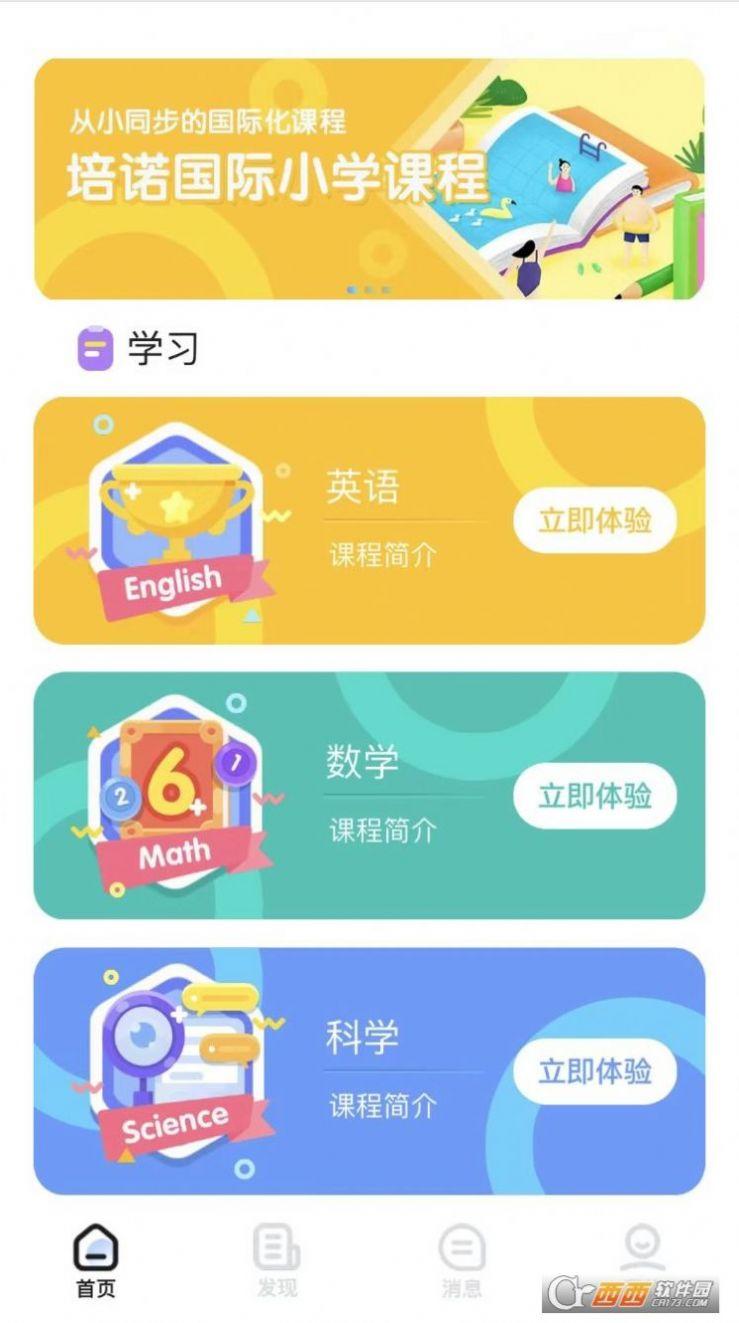Open 课程简介 for the 英语 course
The height and width of the screenshot is (1323, 739).
(x=384, y=554)
